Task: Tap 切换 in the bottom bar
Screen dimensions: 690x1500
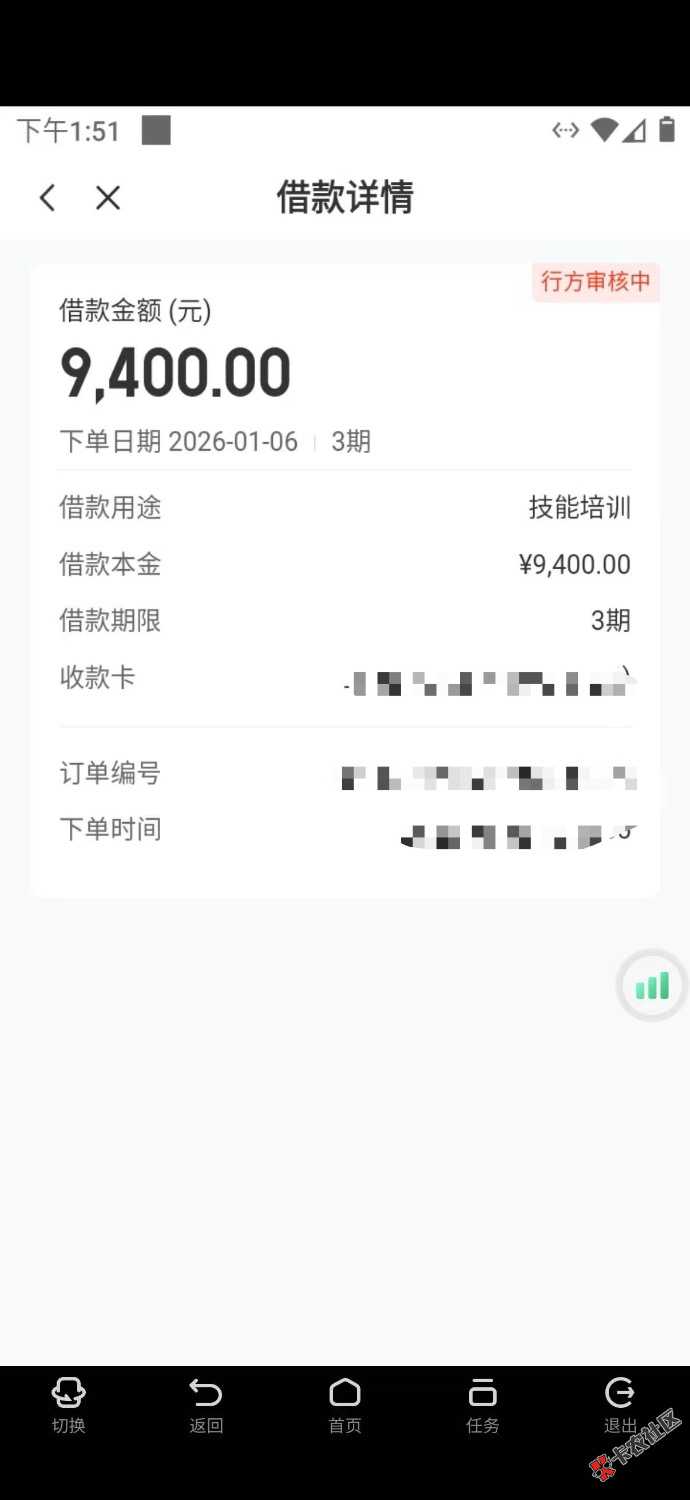Action: [x=69, y=1404]
